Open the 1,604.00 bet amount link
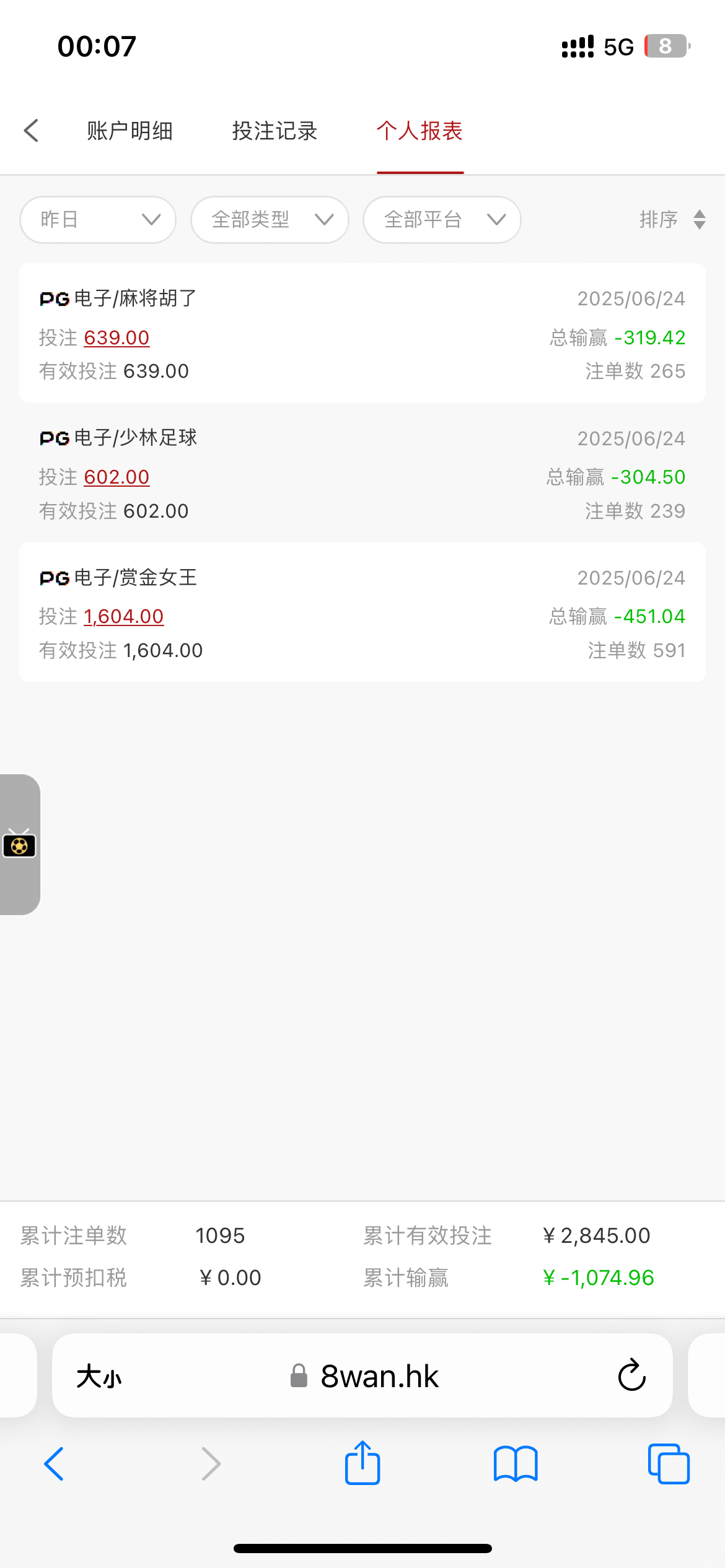 (123, 616)
